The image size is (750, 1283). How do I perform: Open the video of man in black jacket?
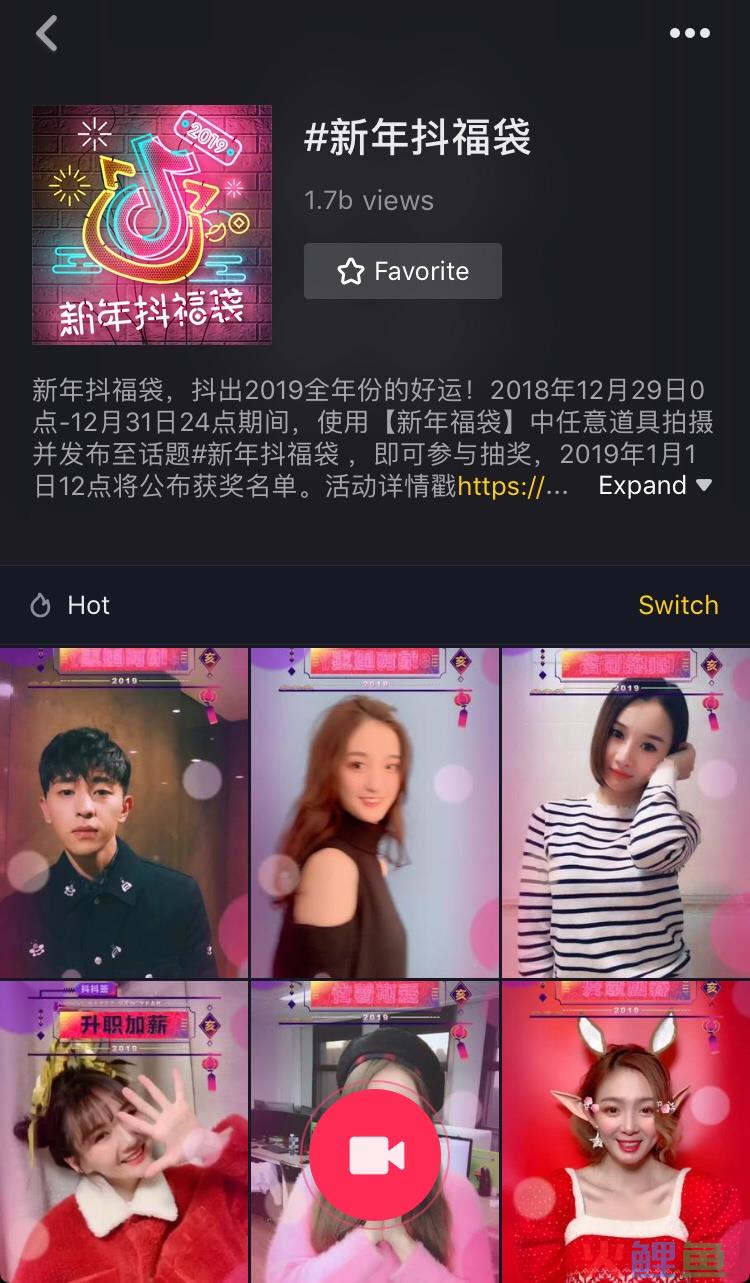[124, 812]
